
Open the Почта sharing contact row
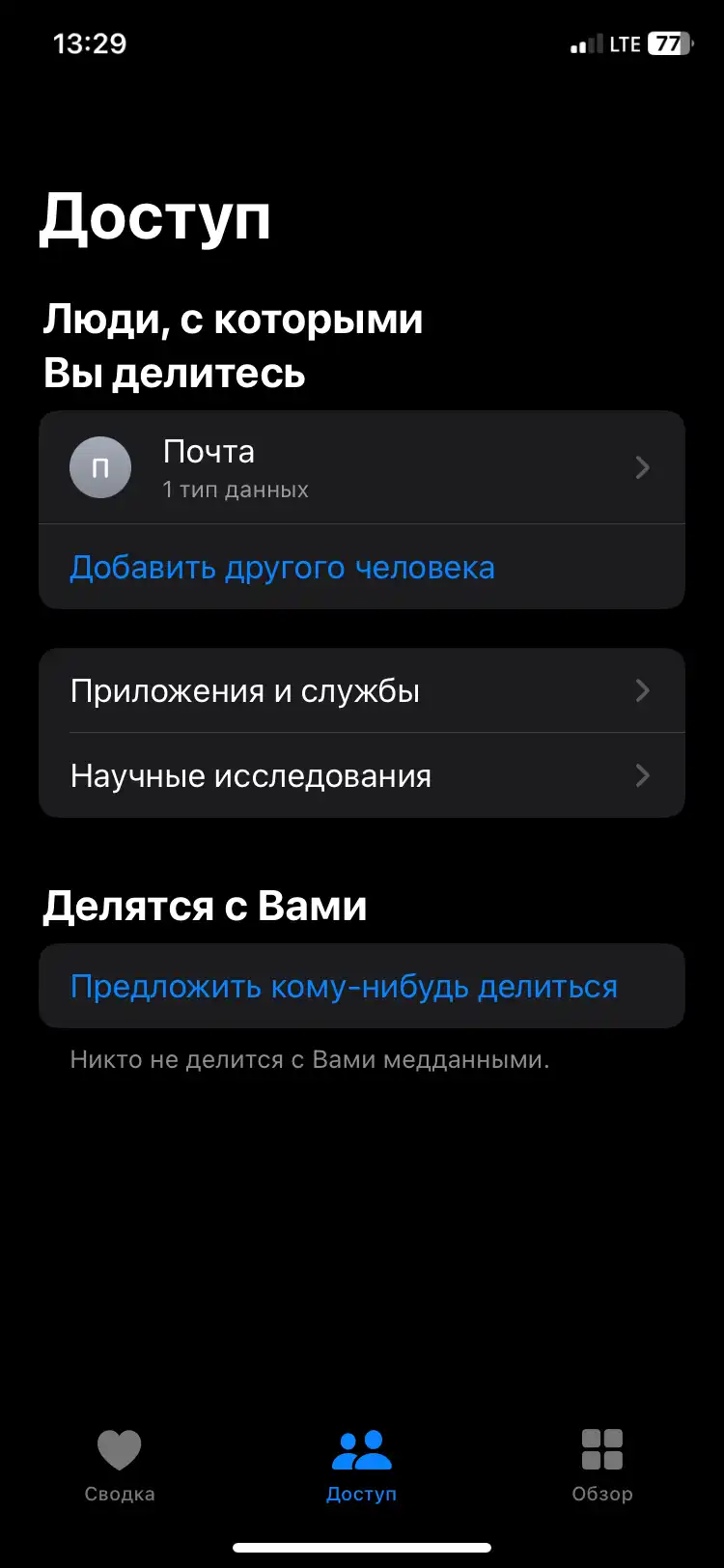point(362,467)
